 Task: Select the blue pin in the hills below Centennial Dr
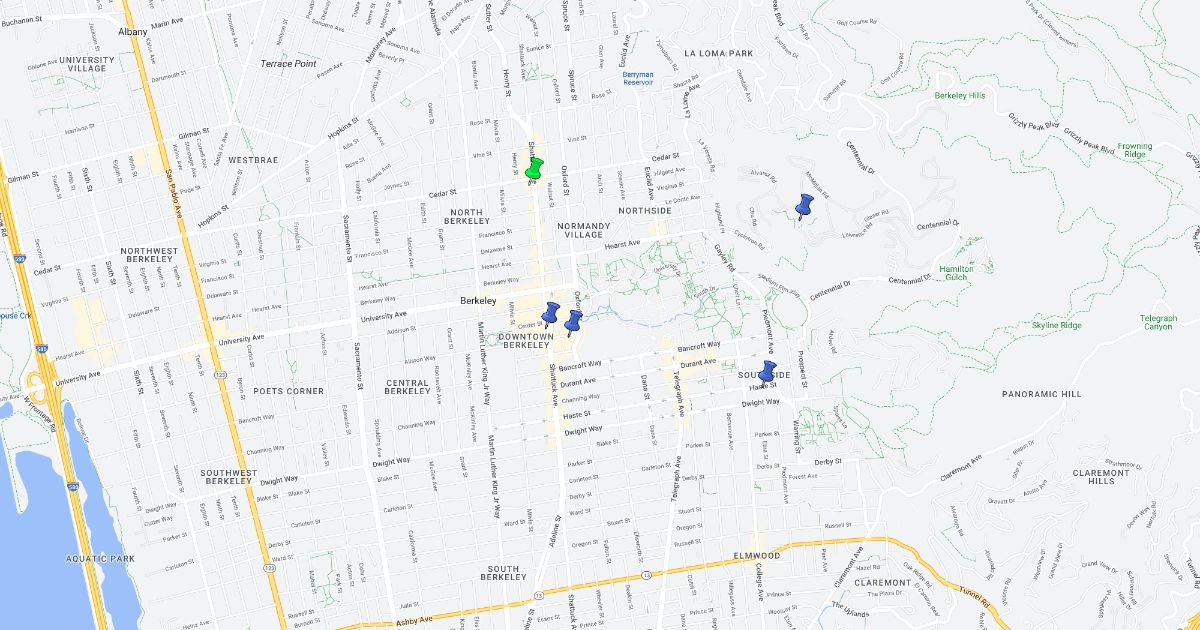point(805,204)
